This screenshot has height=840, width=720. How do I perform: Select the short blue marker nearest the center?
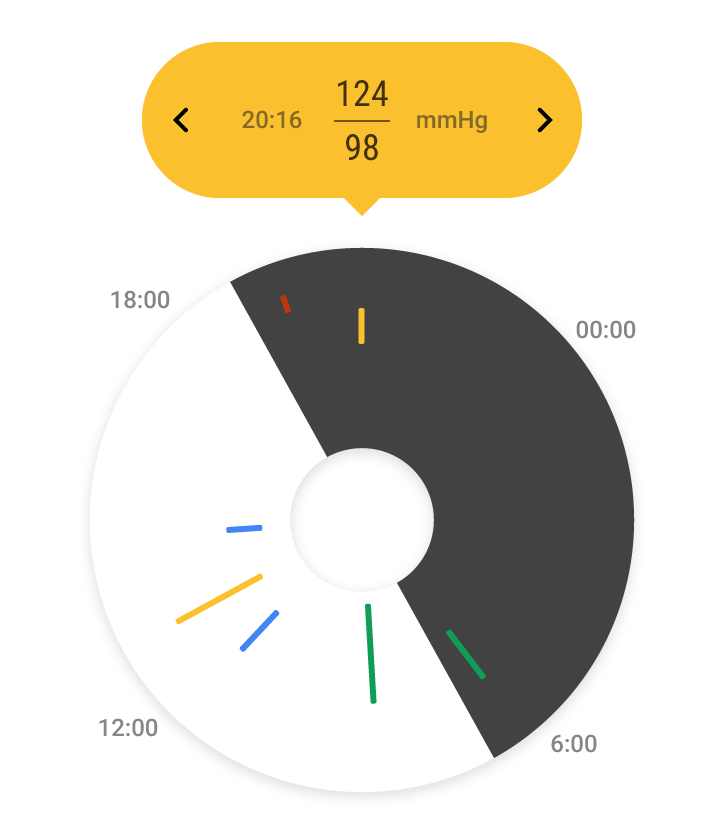244,528
